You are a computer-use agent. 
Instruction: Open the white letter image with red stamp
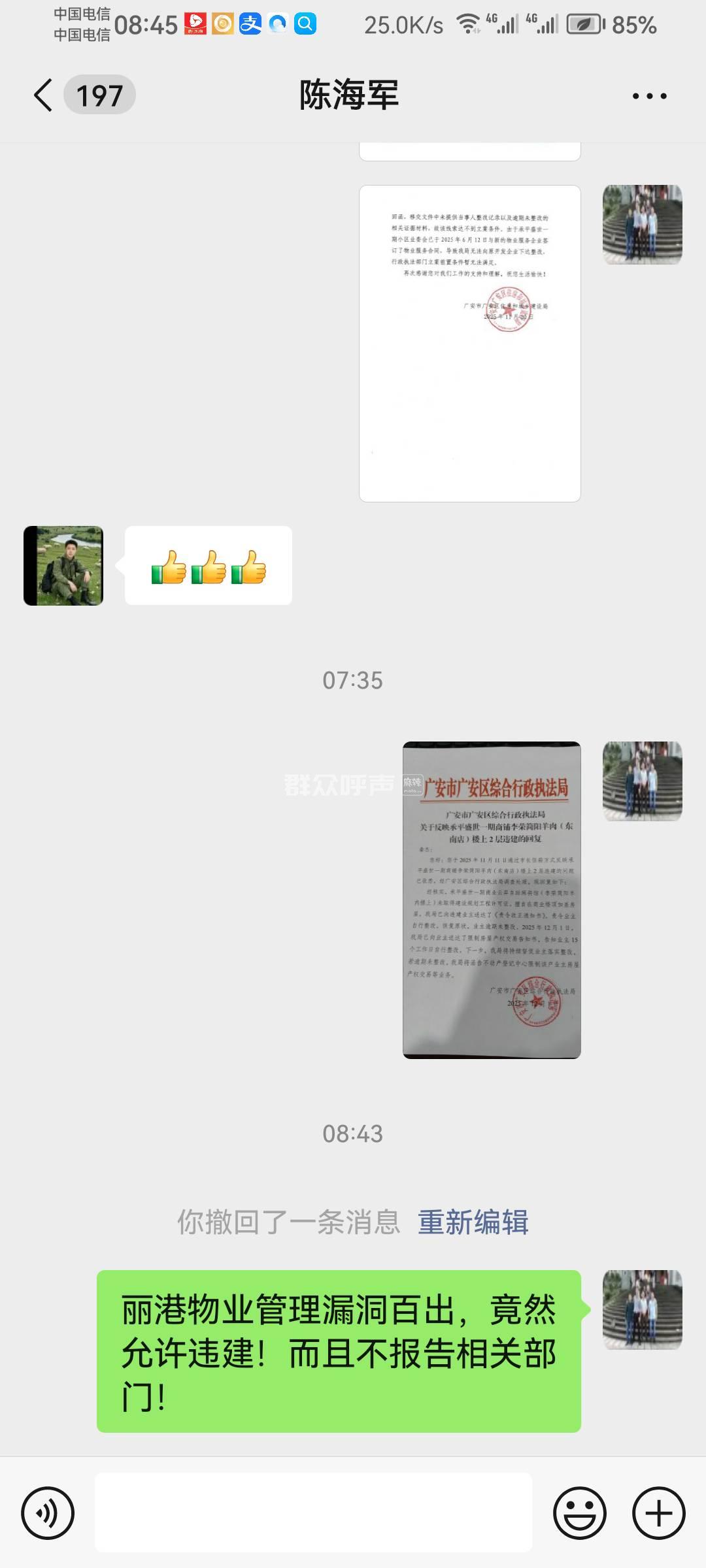469,343
